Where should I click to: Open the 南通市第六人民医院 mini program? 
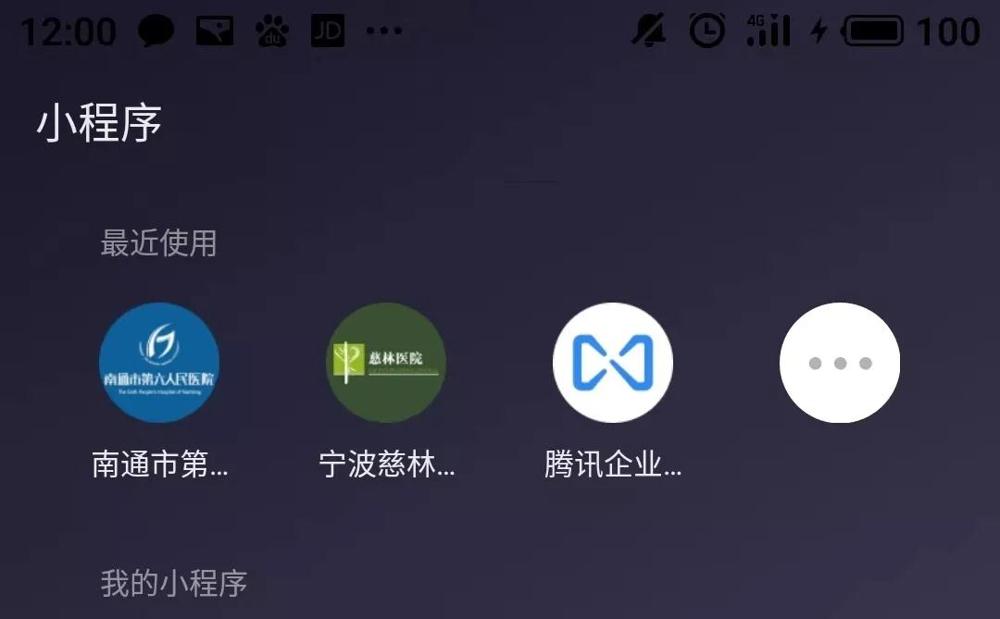pyautogui.click(x=159, y=363)
